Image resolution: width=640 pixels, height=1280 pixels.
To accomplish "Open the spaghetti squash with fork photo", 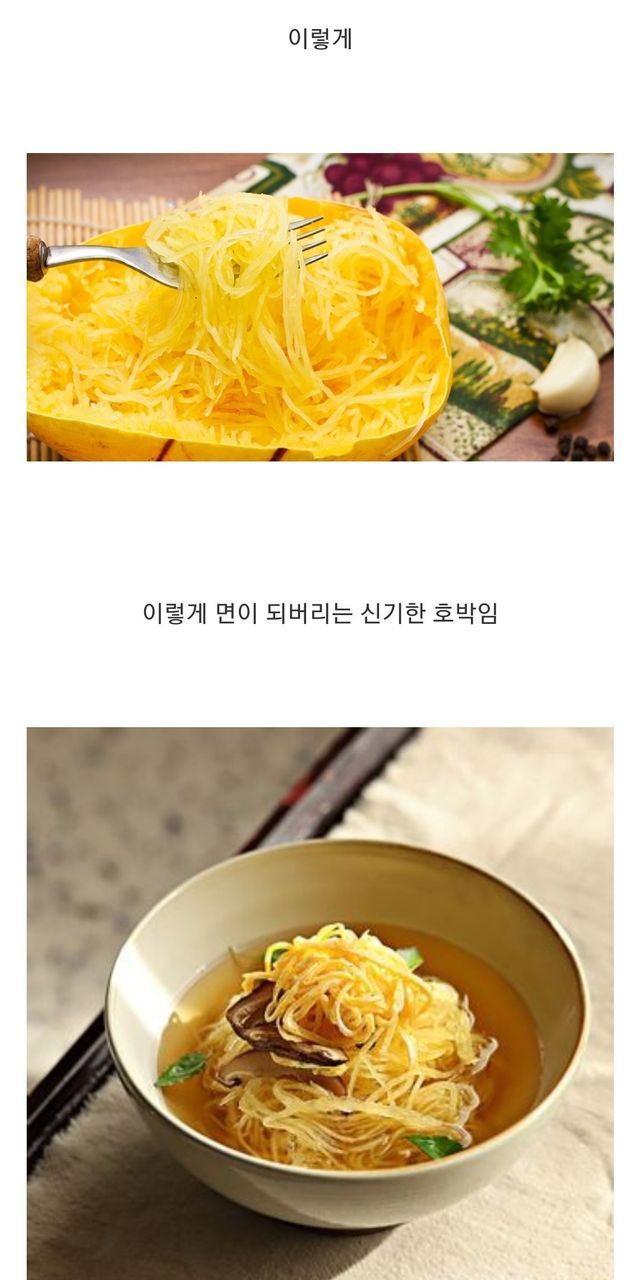I will [x=320, y=307].
